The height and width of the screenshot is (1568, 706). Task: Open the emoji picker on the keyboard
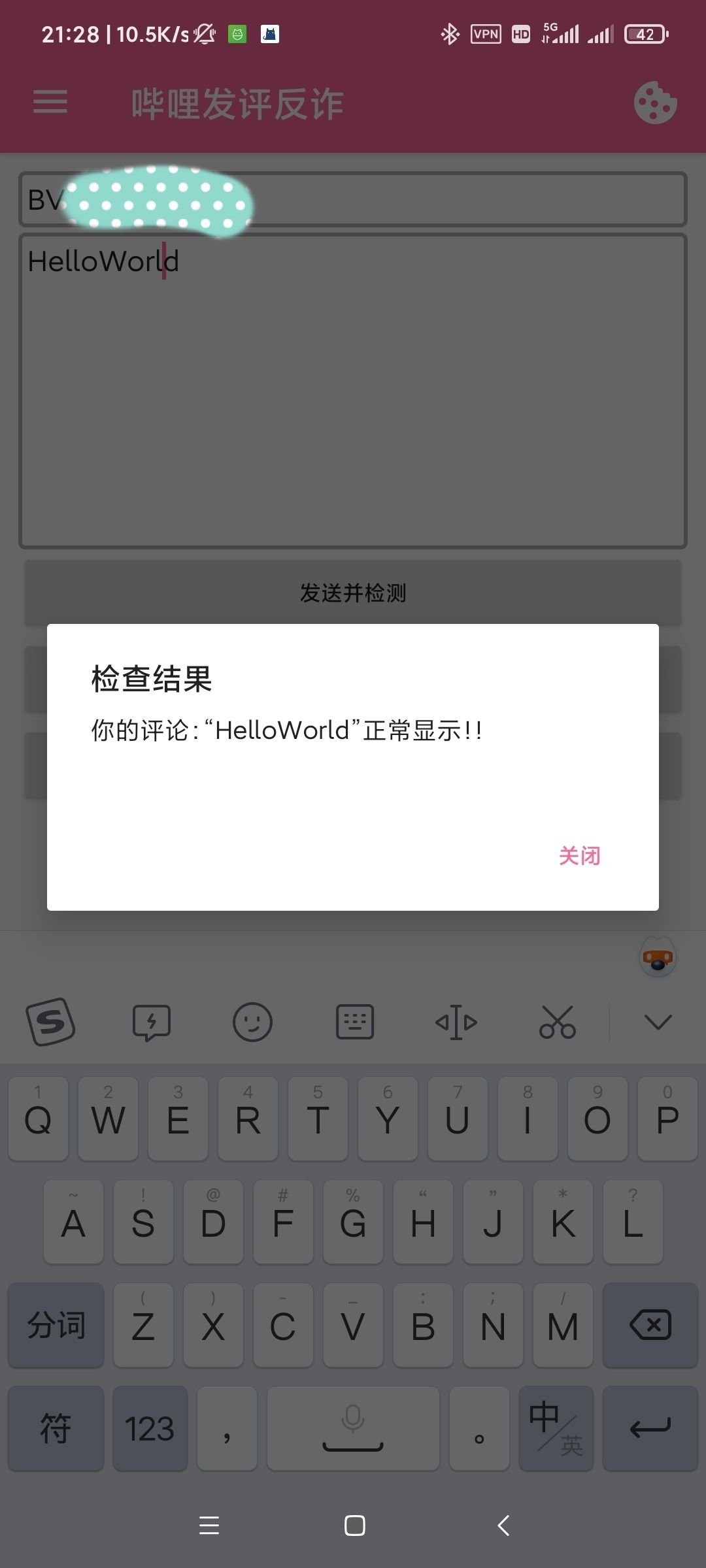pos(253,1022)
